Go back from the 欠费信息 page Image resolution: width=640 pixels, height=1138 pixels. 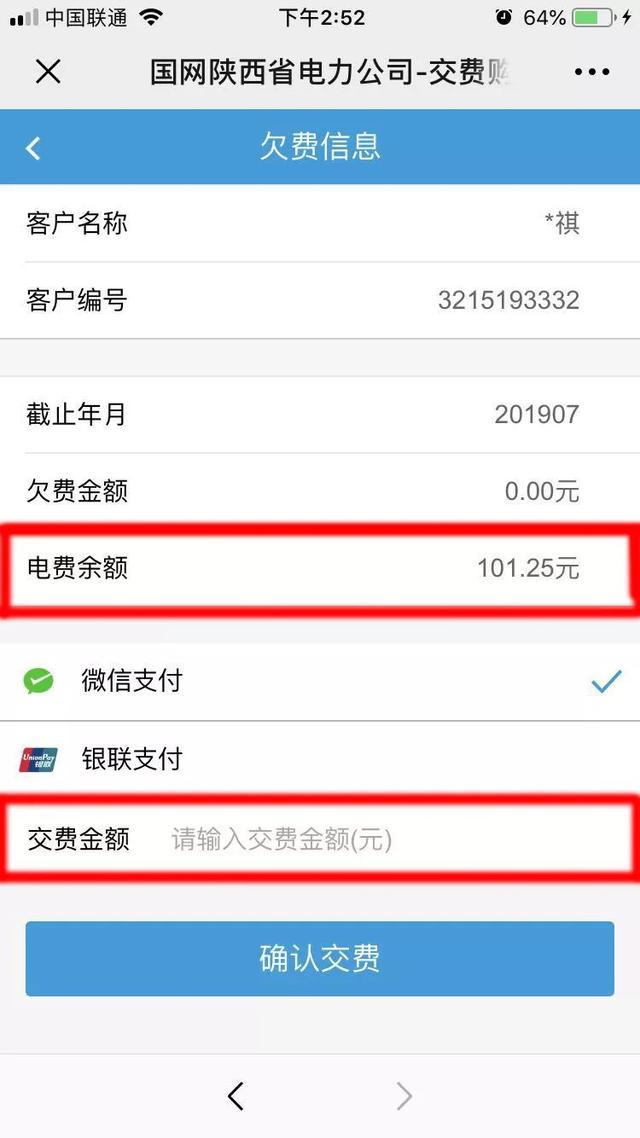tap(33, 147)
